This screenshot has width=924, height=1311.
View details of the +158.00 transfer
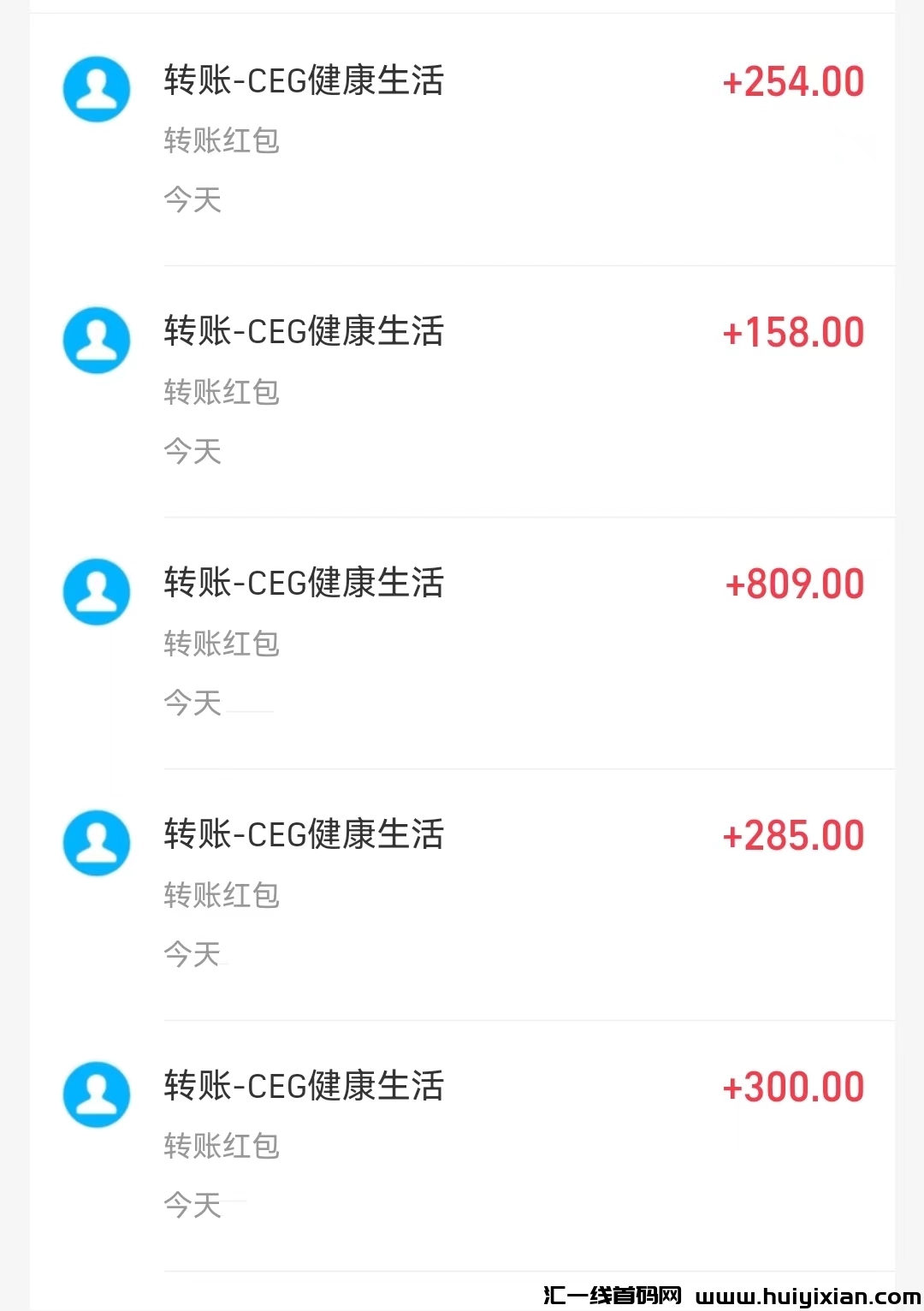point(462,390)
